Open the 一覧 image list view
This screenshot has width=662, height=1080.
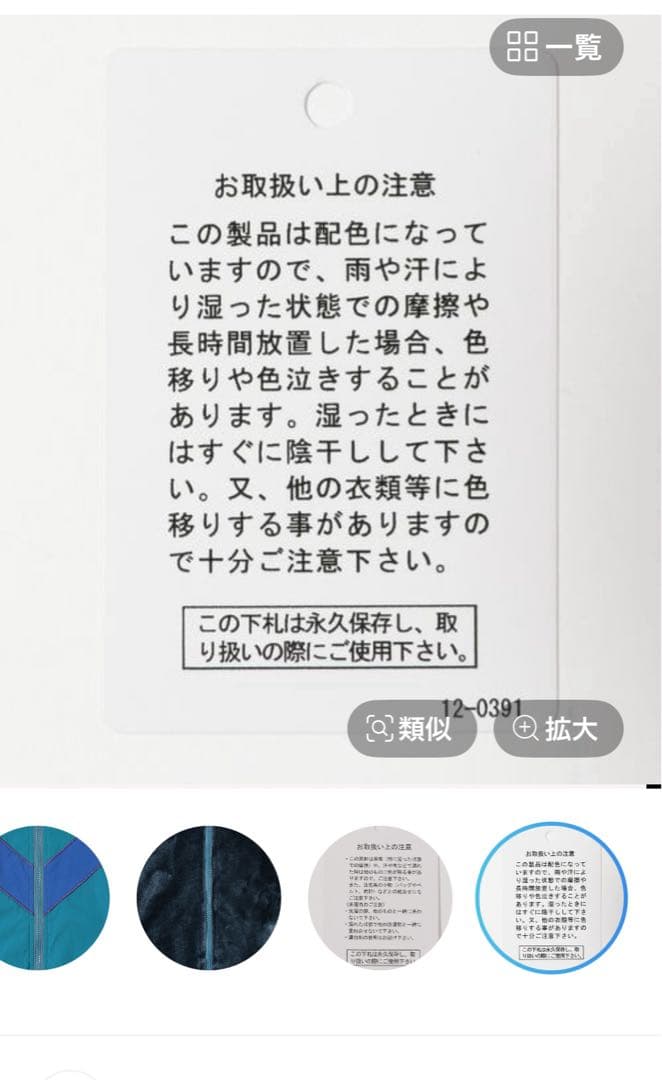(x=555, y=46)
